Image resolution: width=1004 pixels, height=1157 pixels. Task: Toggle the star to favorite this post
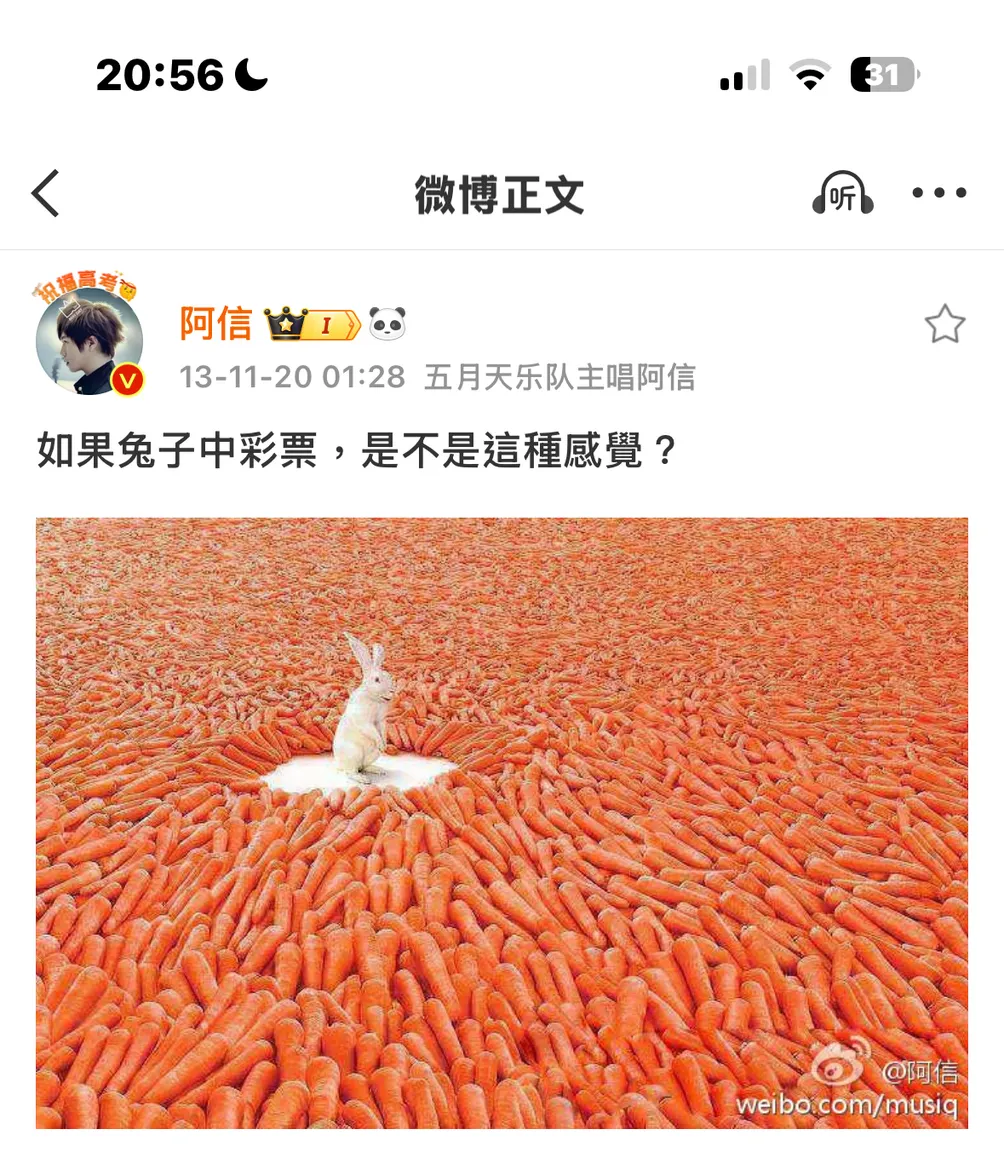(944, 323)
